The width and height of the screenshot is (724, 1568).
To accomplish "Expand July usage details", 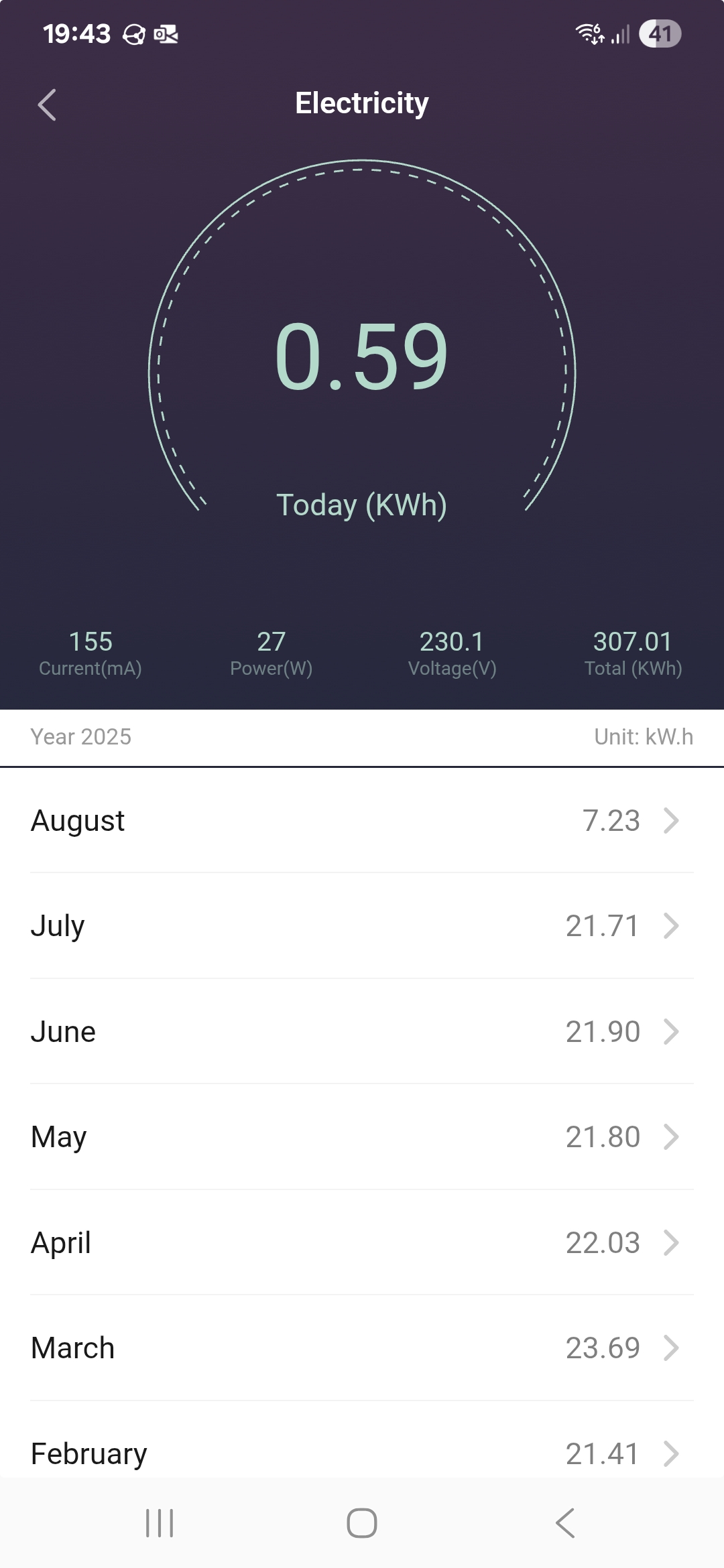I will pos(362,925).
